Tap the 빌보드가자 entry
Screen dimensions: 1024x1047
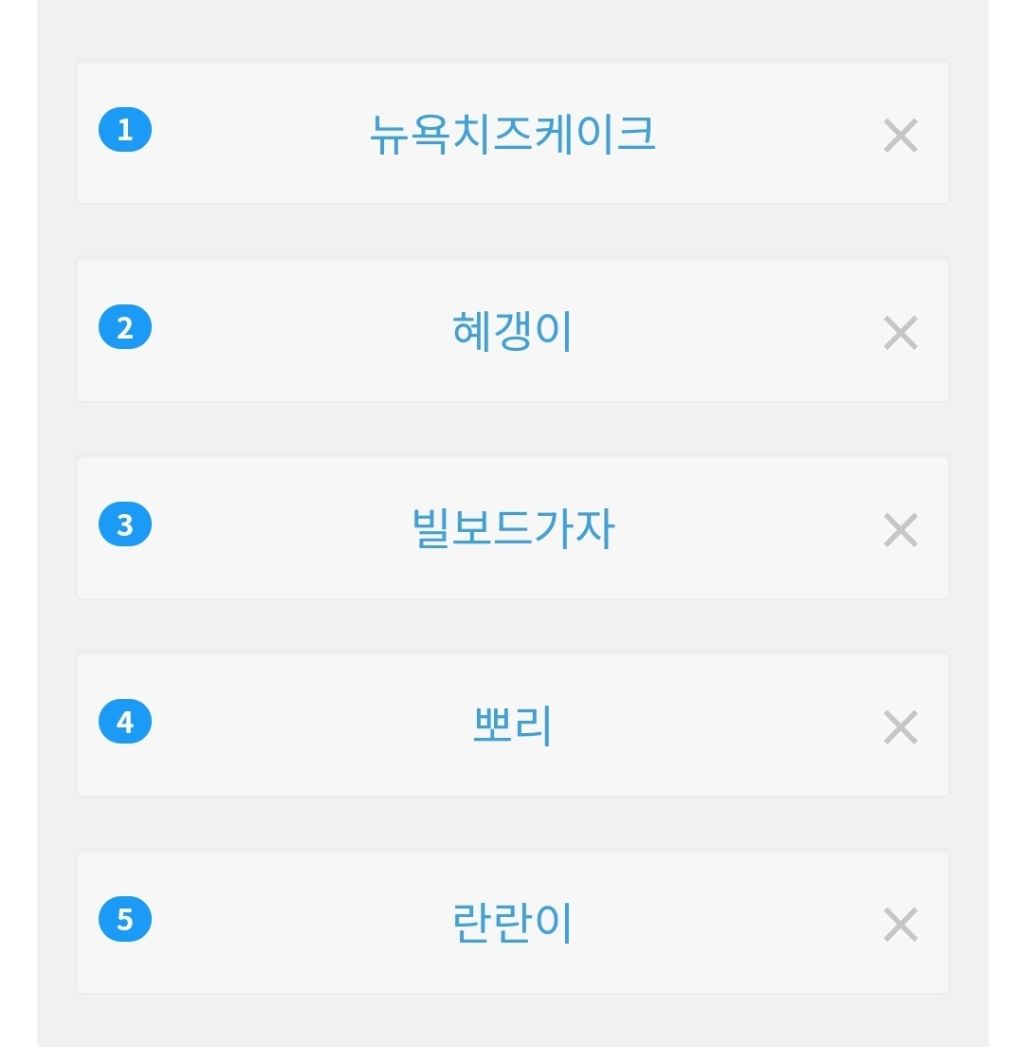(512, 529)
